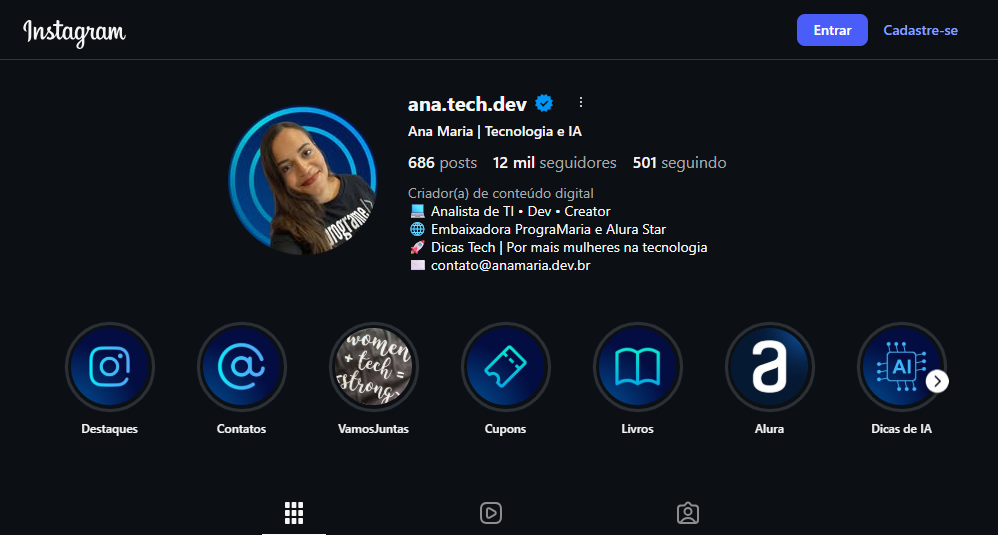Tap the Entrar login button
Viewport: 998px width, 535px height.
(x=832, y=30)
